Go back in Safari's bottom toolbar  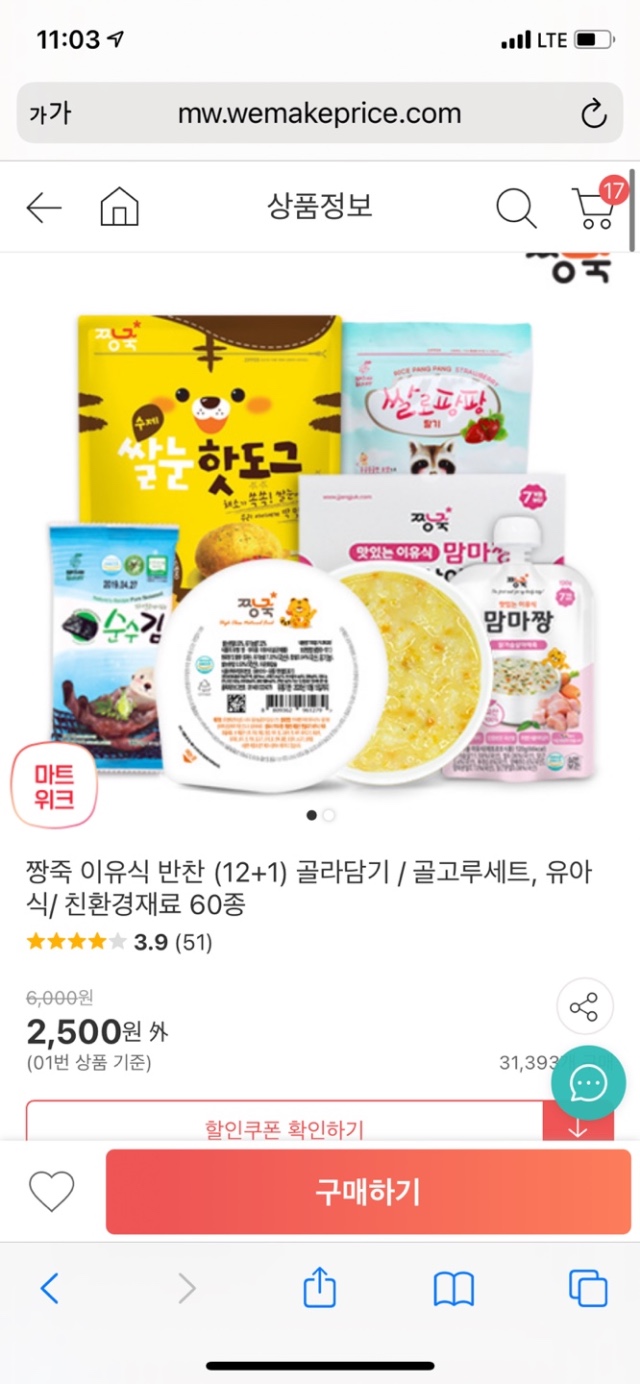50,1288
